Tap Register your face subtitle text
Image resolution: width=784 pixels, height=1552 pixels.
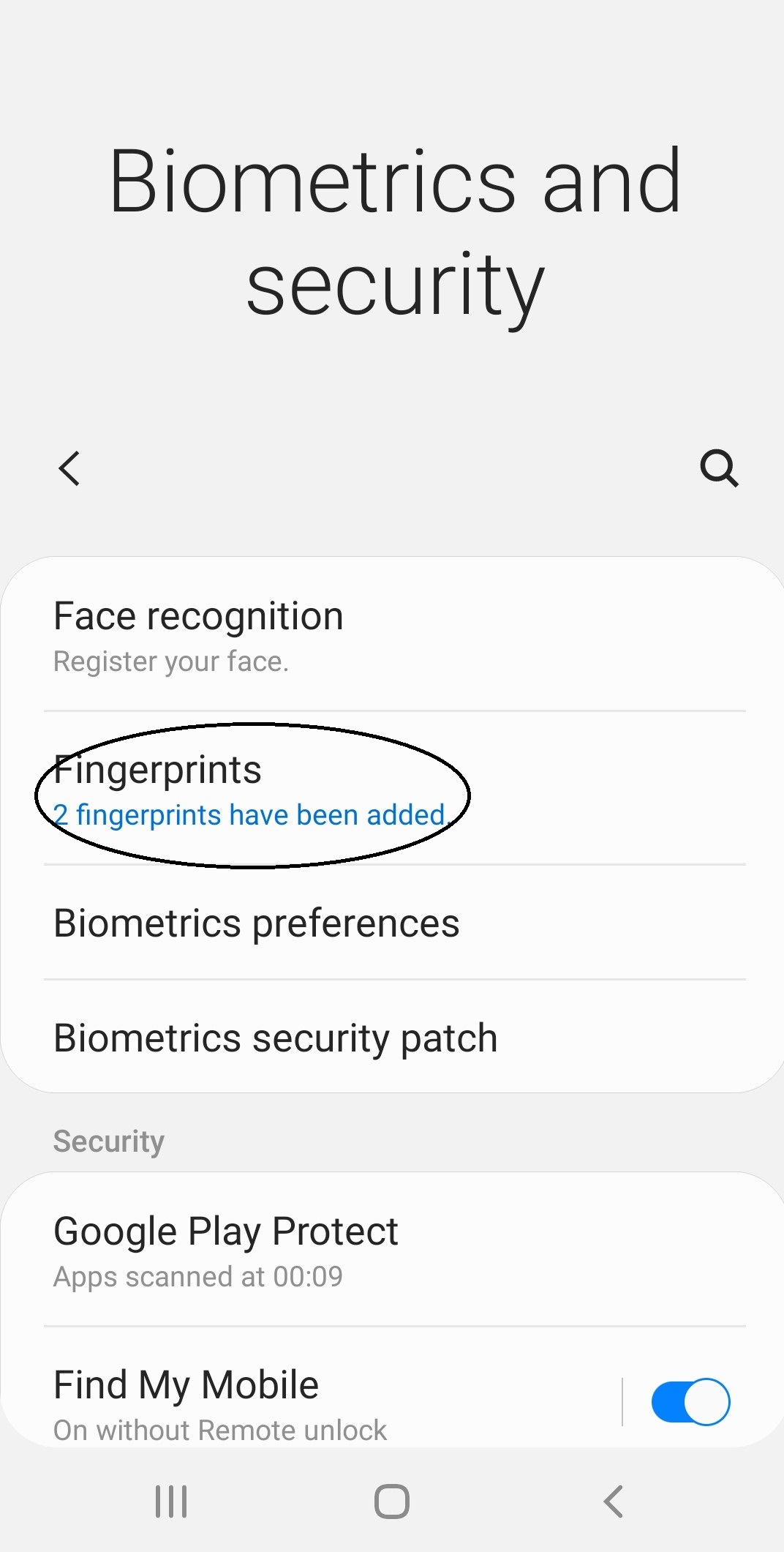(171, 661)
